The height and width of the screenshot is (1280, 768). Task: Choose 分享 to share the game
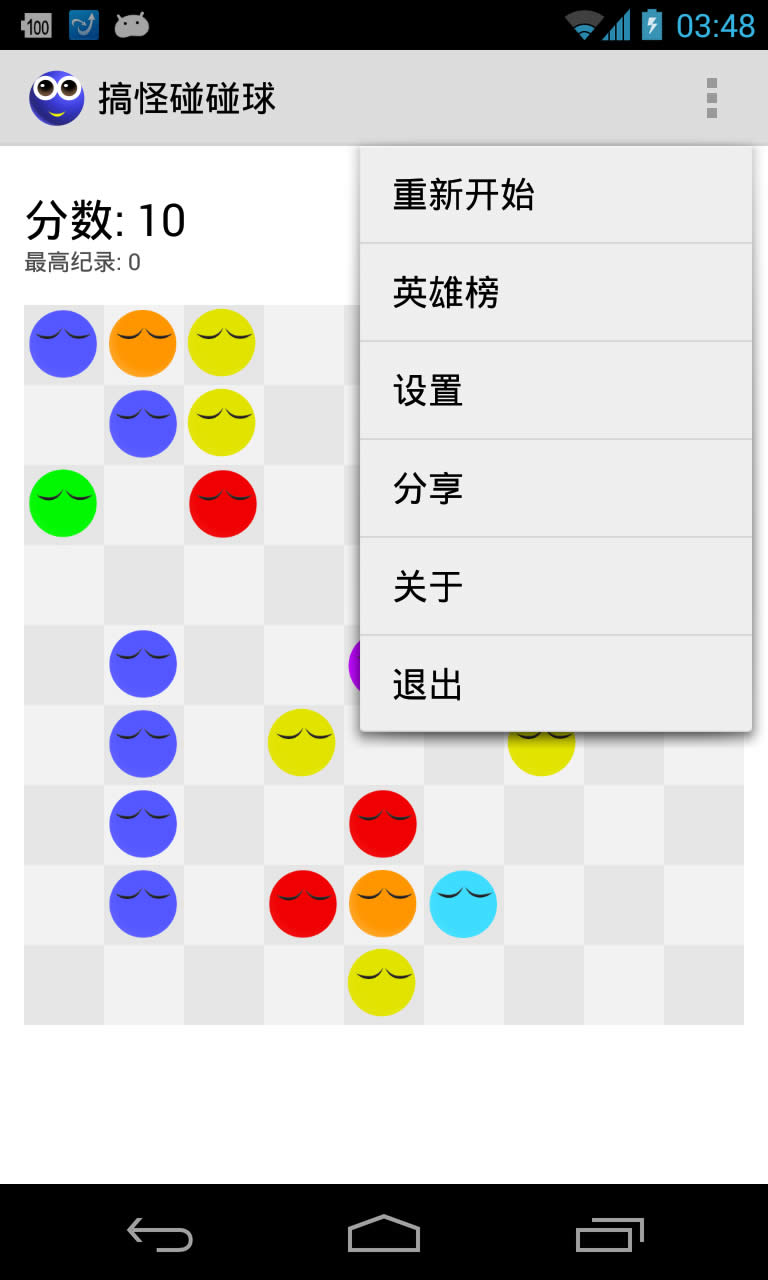click(x=556, y=489)
